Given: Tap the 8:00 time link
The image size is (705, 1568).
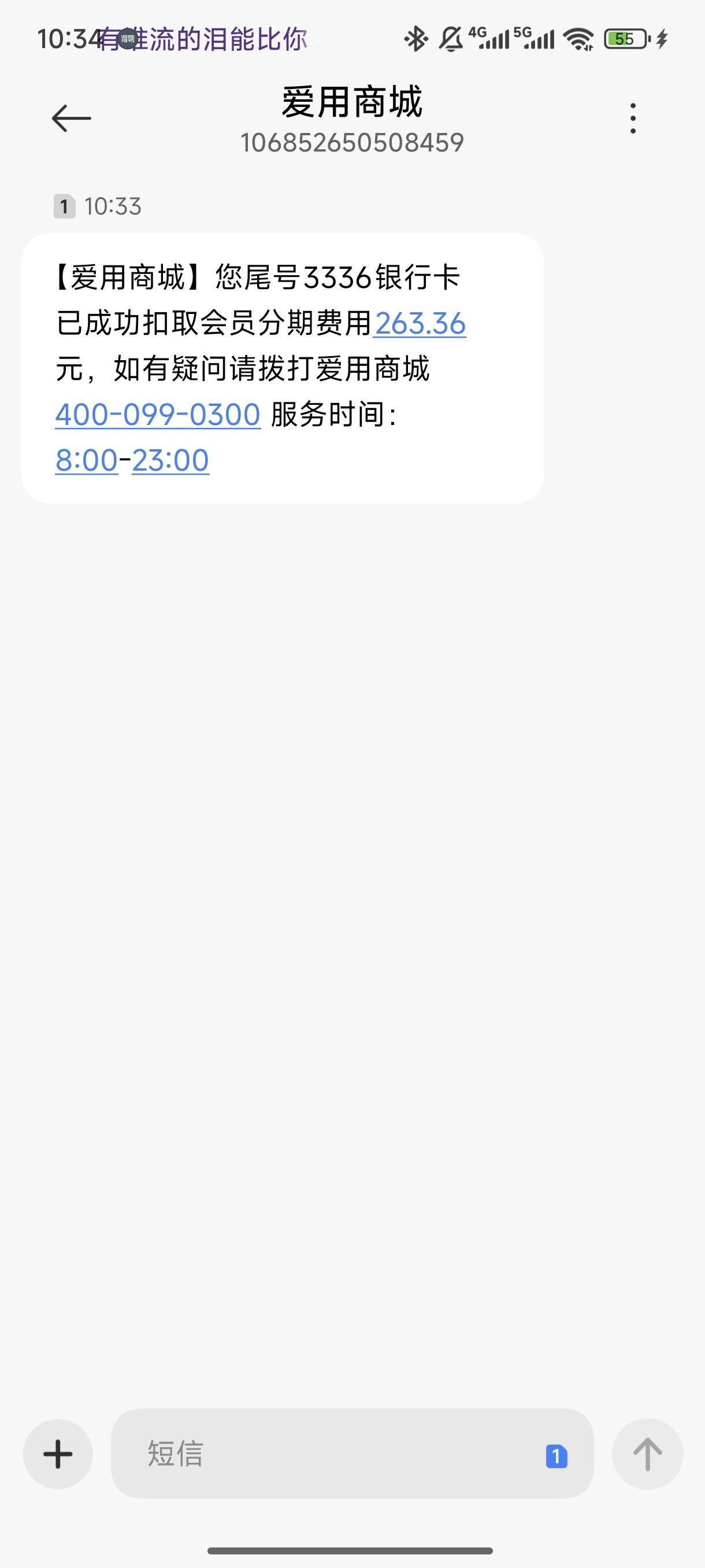Looking at the screenshot, I should point(86,460).
